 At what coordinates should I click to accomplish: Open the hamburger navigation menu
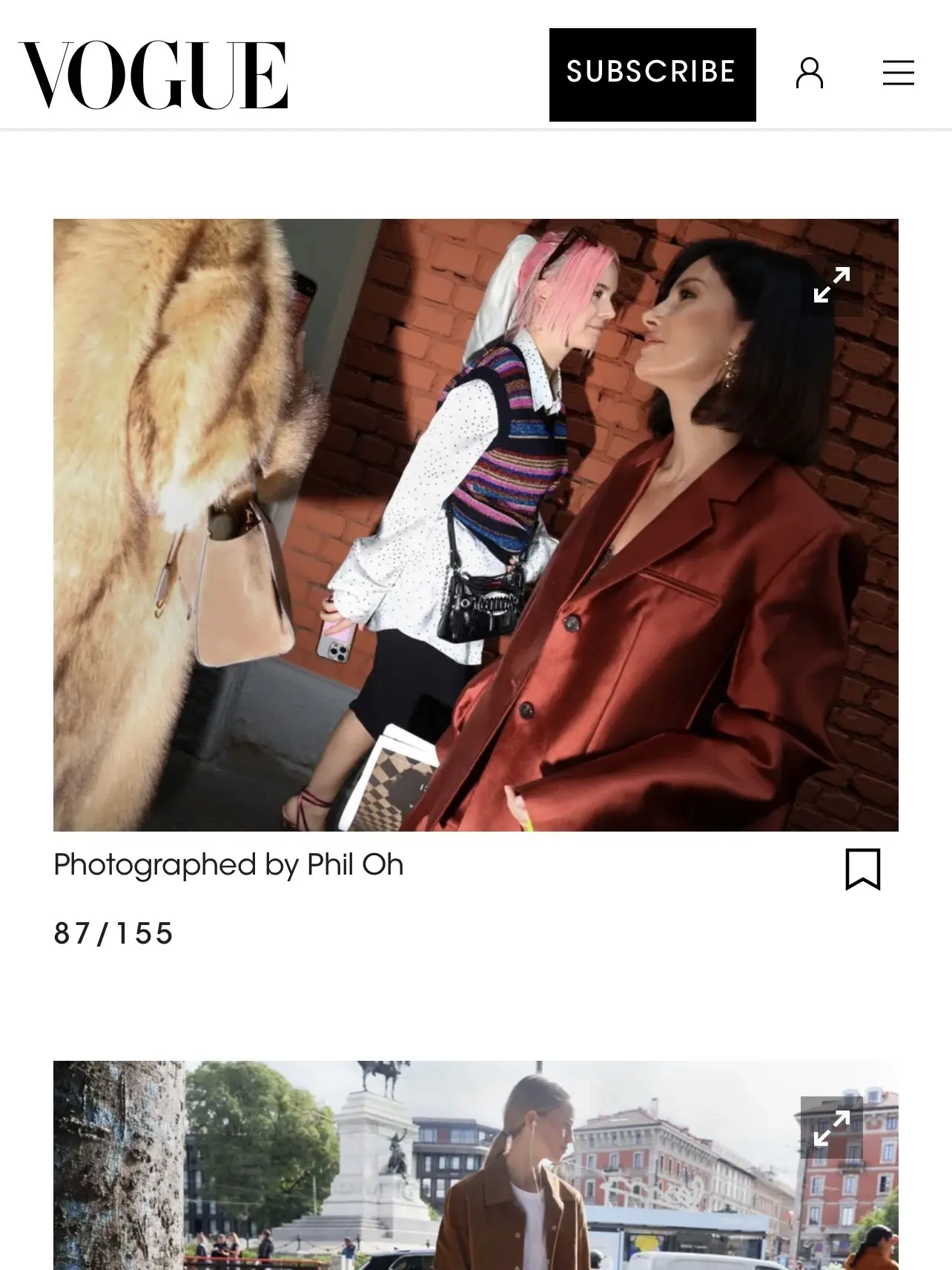click(898, 73)
